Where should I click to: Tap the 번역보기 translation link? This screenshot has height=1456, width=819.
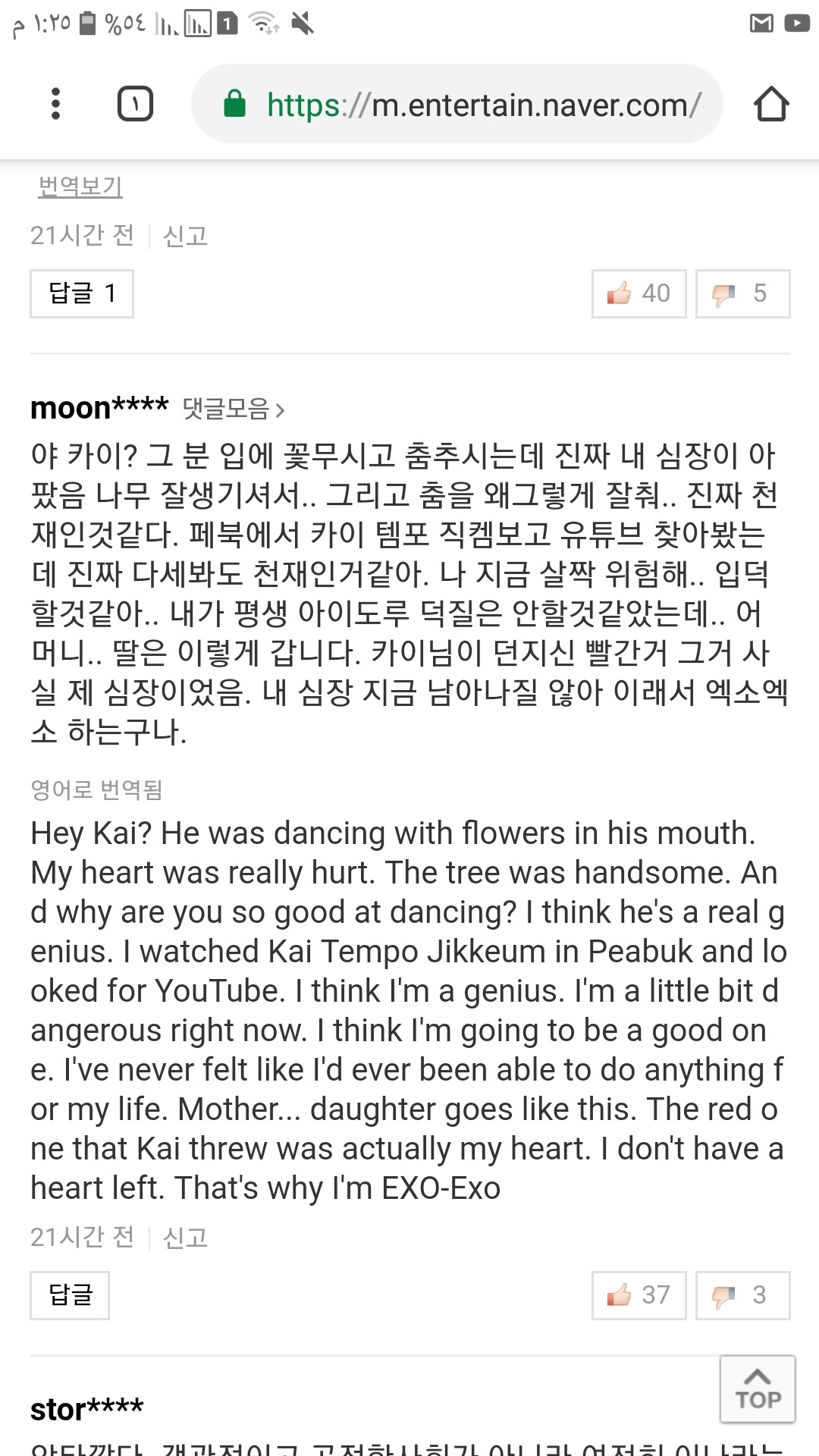80,186
